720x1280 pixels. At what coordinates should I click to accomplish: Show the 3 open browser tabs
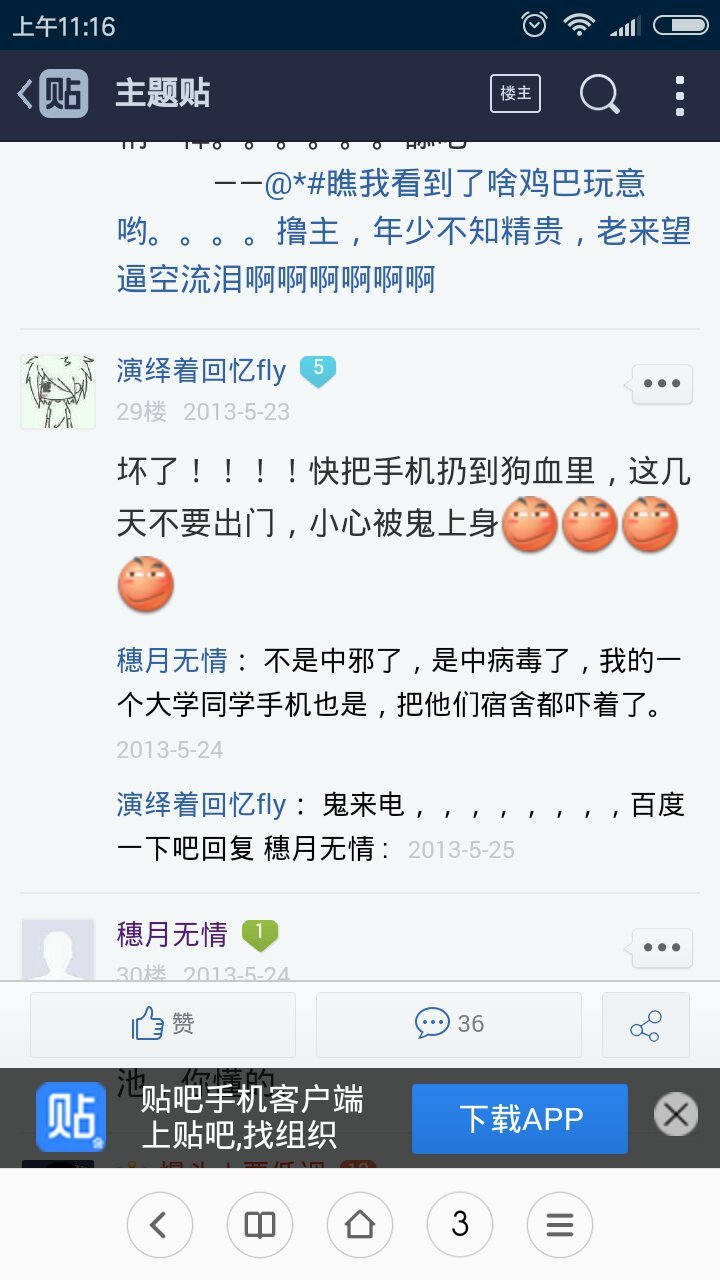tap(460, 1224)
